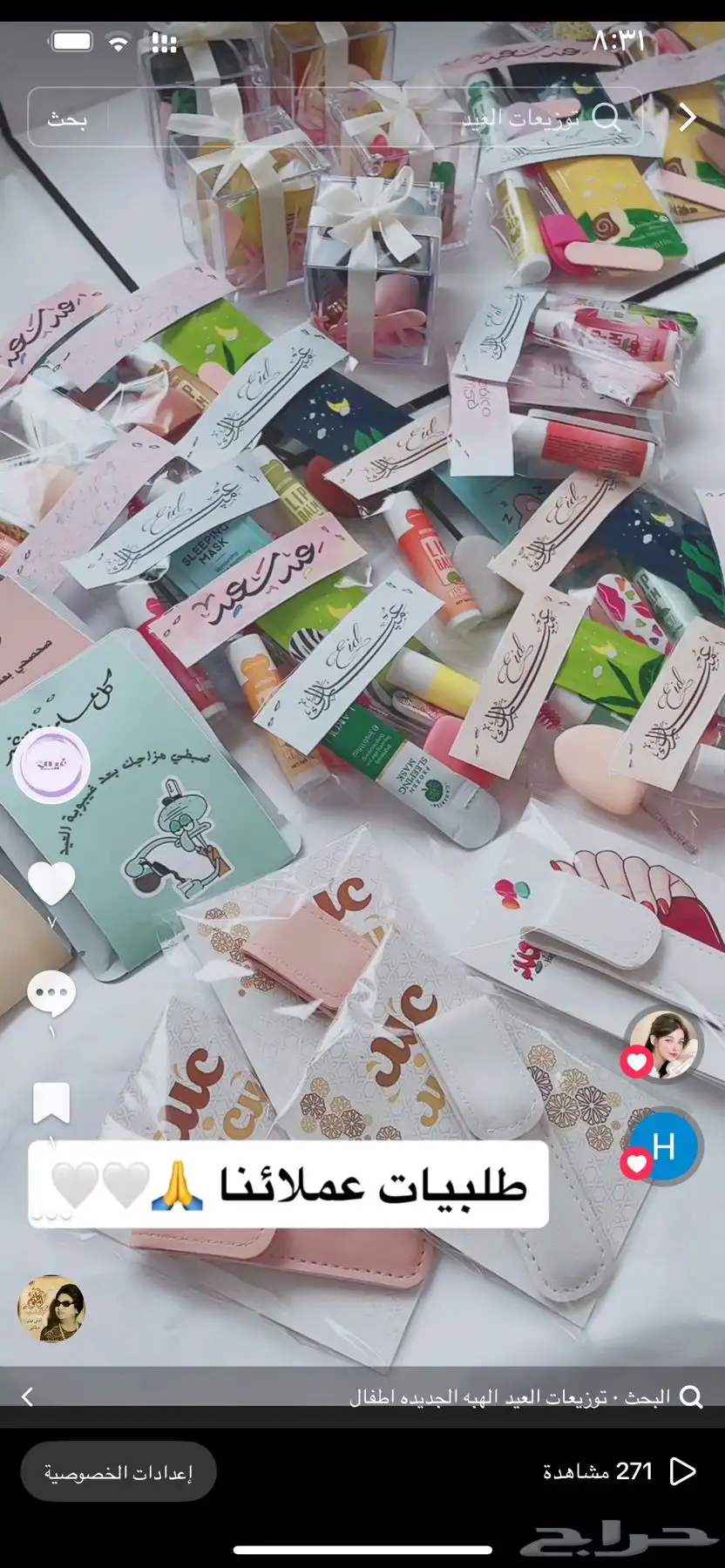Go back using the top arrow
725x1568 pixels.
(x=688, y=117)
